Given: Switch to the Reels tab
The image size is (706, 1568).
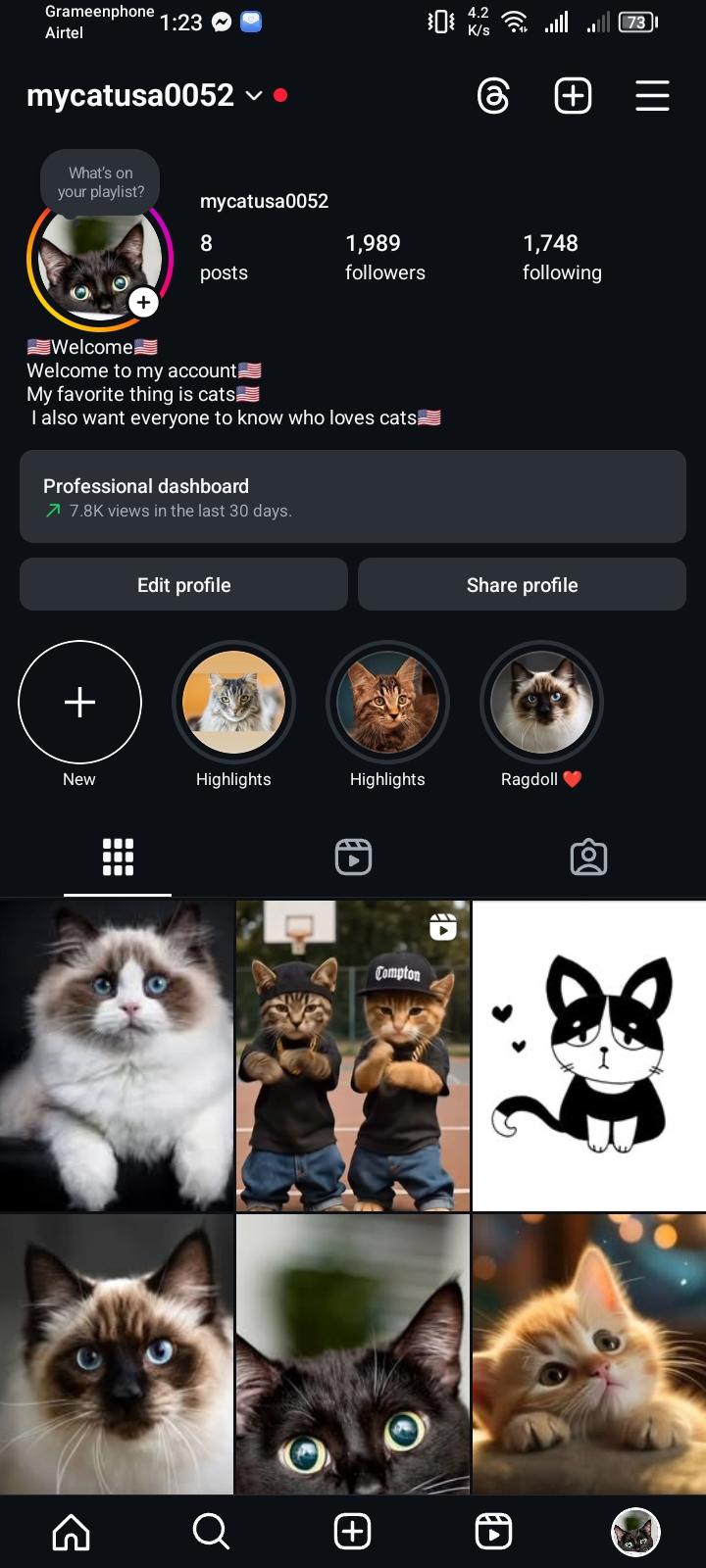Looking at the screenshot, I should 353,857.
